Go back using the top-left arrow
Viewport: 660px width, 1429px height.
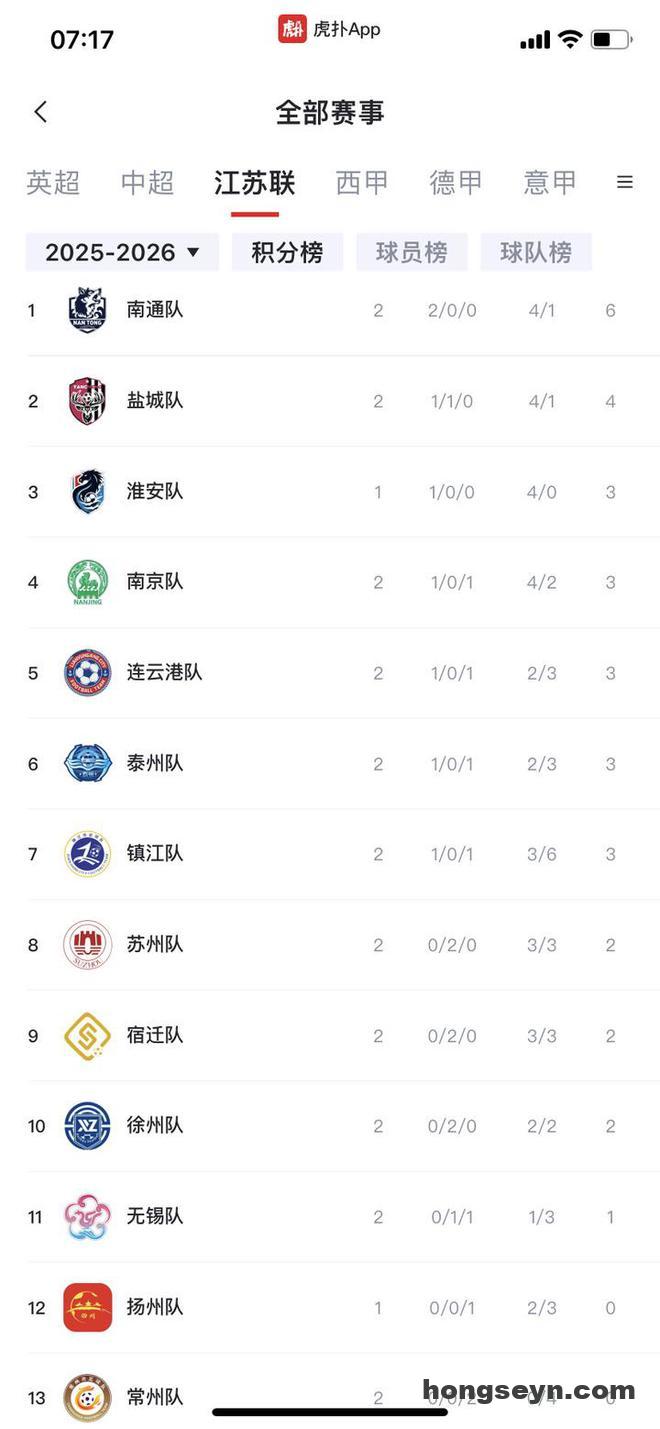(41, 112)
